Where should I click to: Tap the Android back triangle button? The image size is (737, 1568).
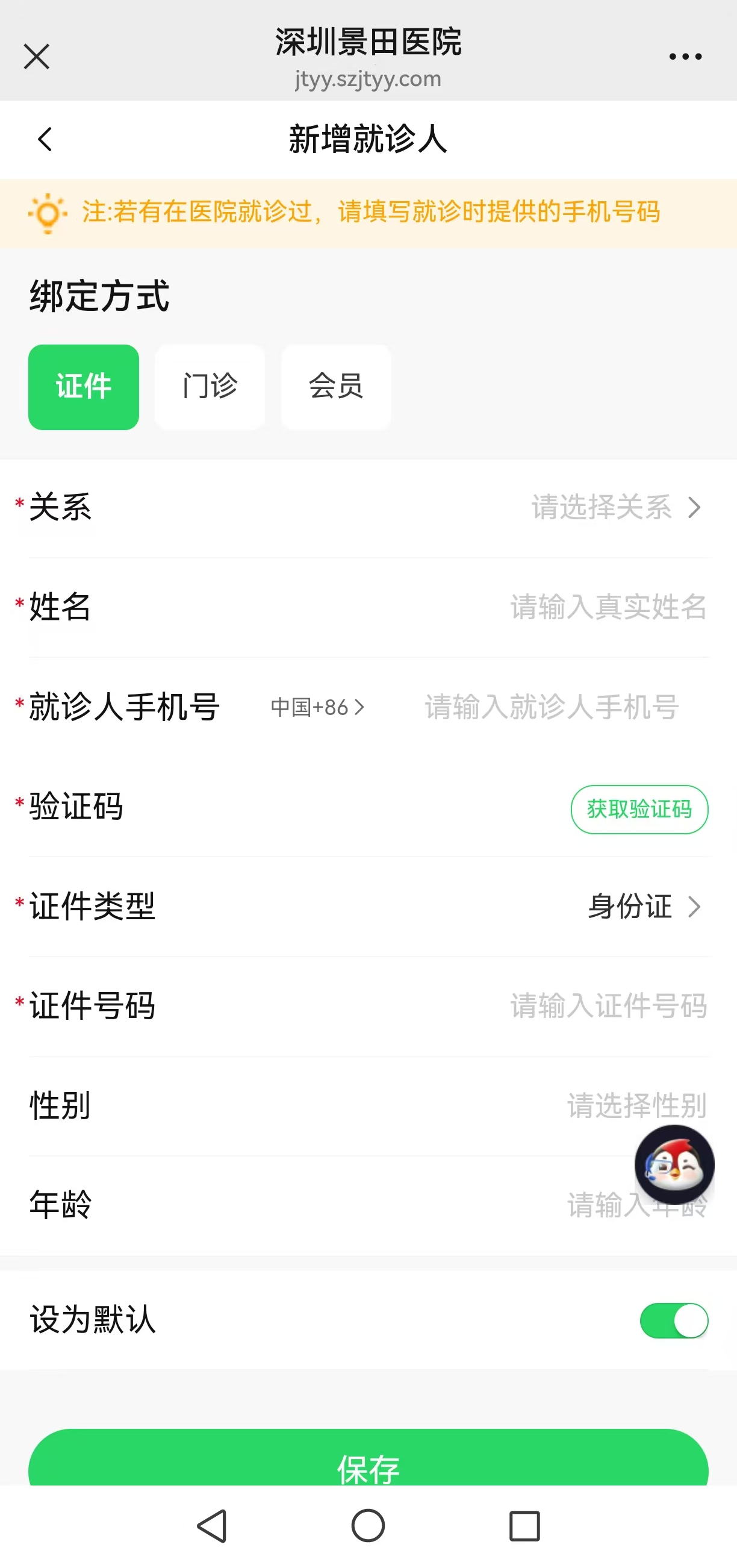[x=211, y=1526]
